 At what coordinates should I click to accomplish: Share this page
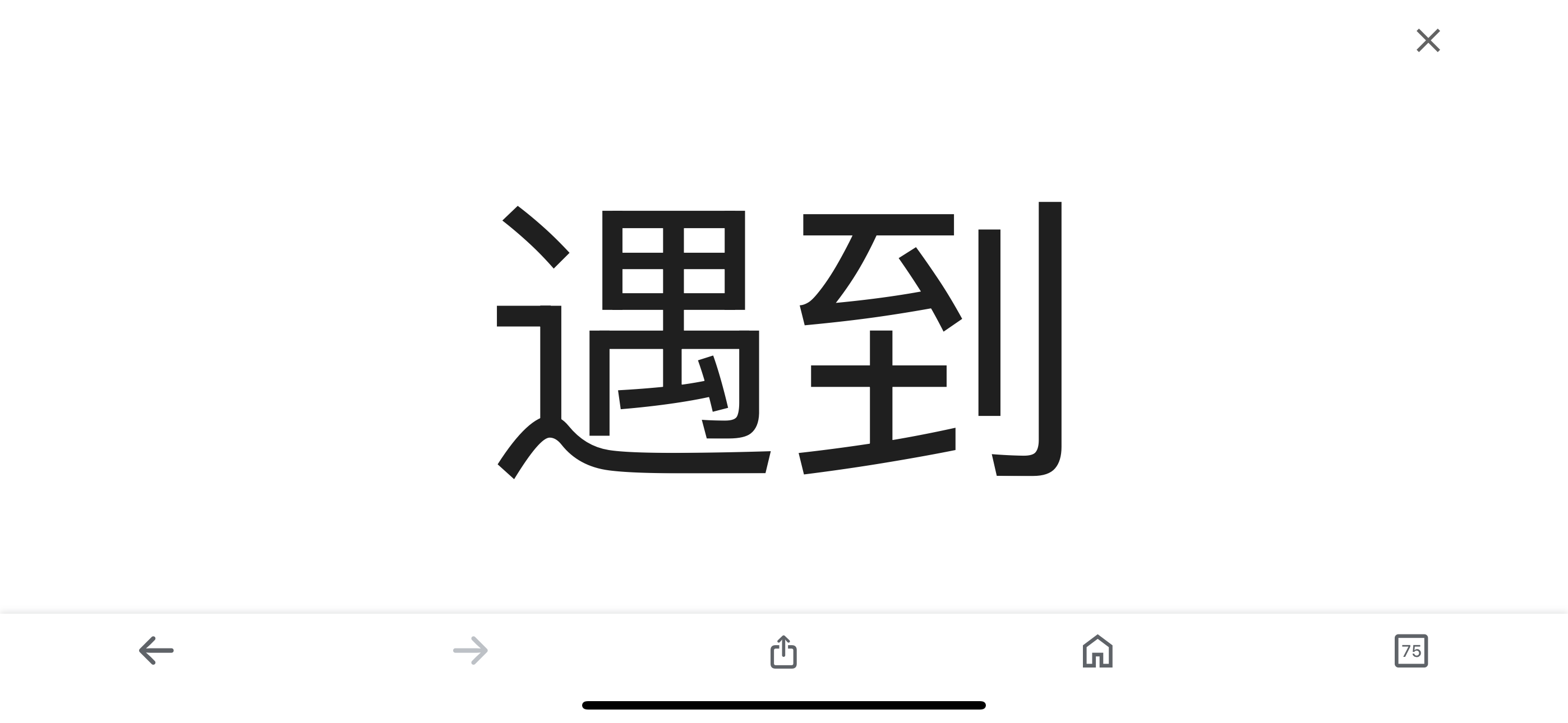783,651
